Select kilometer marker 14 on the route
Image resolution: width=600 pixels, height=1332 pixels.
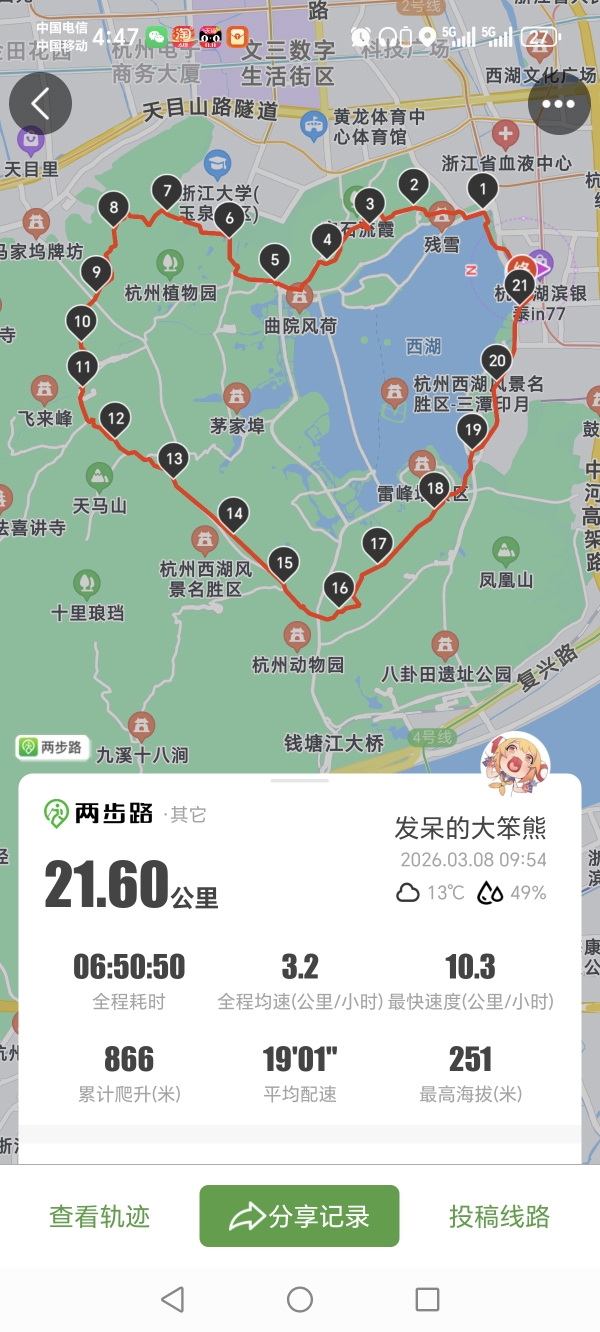point(234,514)
